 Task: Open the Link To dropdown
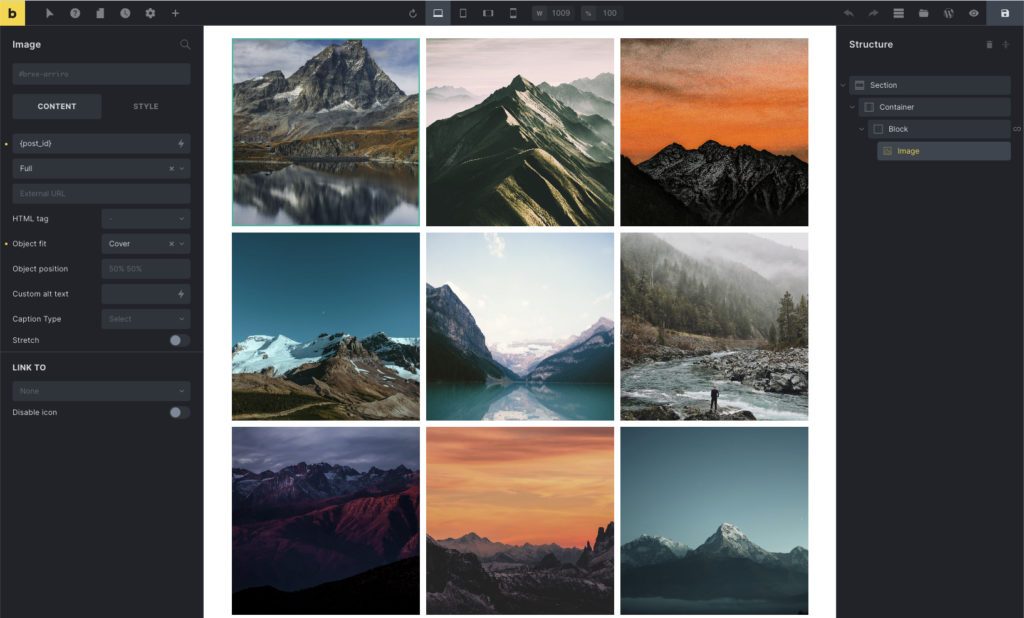(x=101, y=391)
